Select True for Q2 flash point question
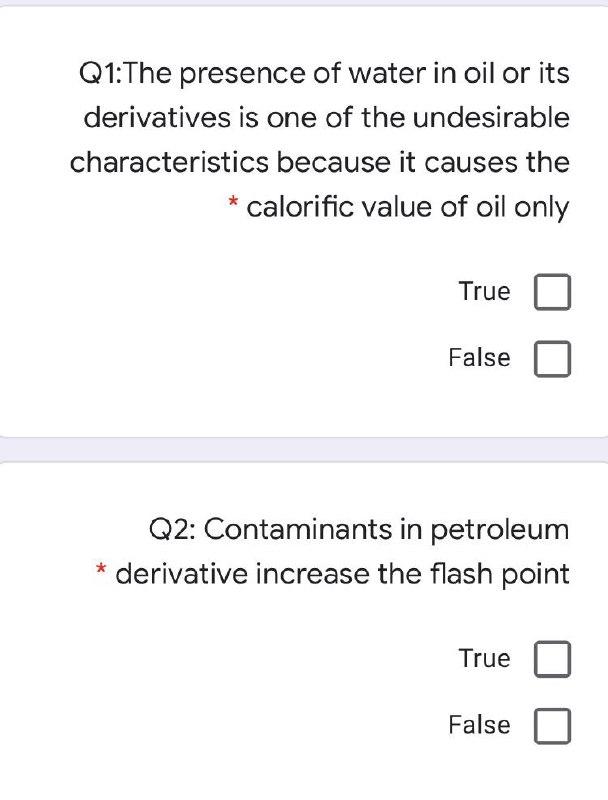This screenshot has height=800, width=608. coord(552,660)
